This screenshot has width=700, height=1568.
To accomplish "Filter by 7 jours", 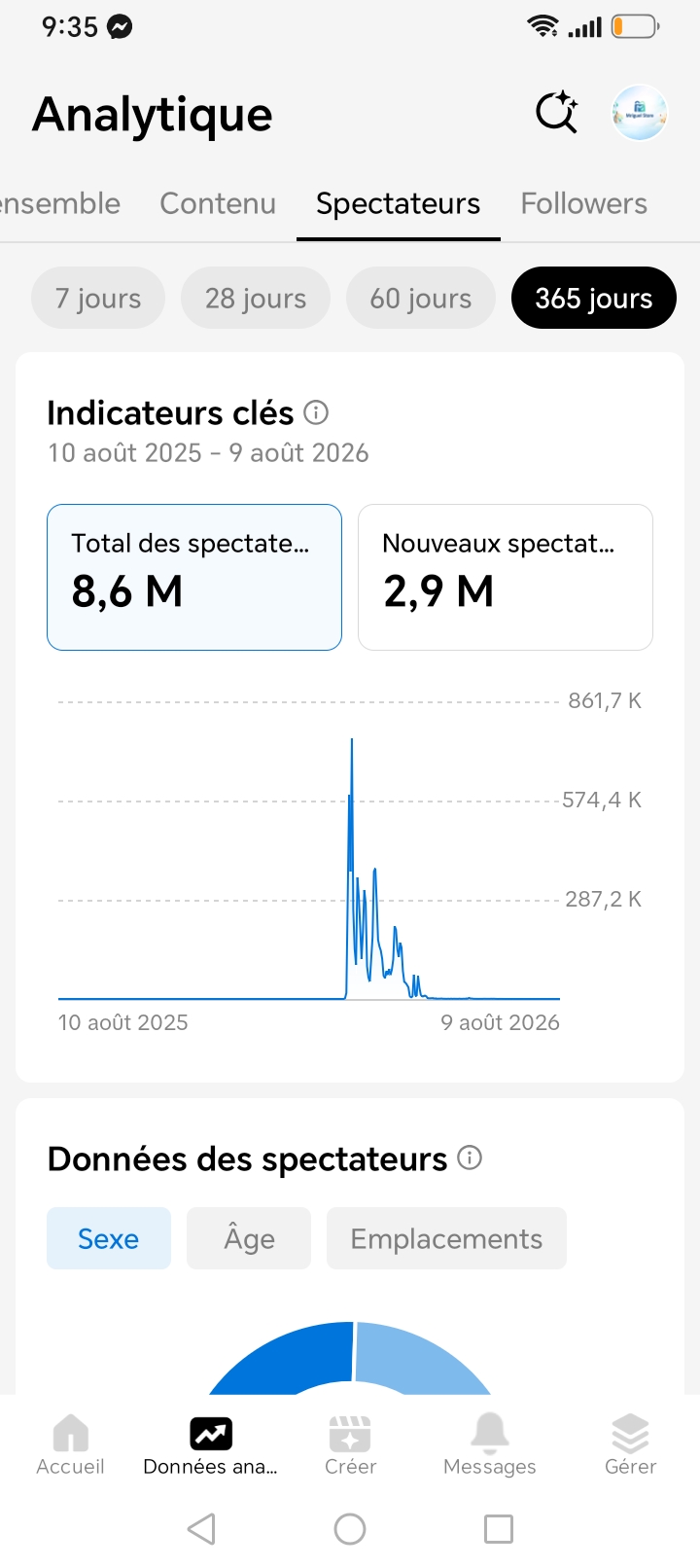I will (x=98, y=298).
